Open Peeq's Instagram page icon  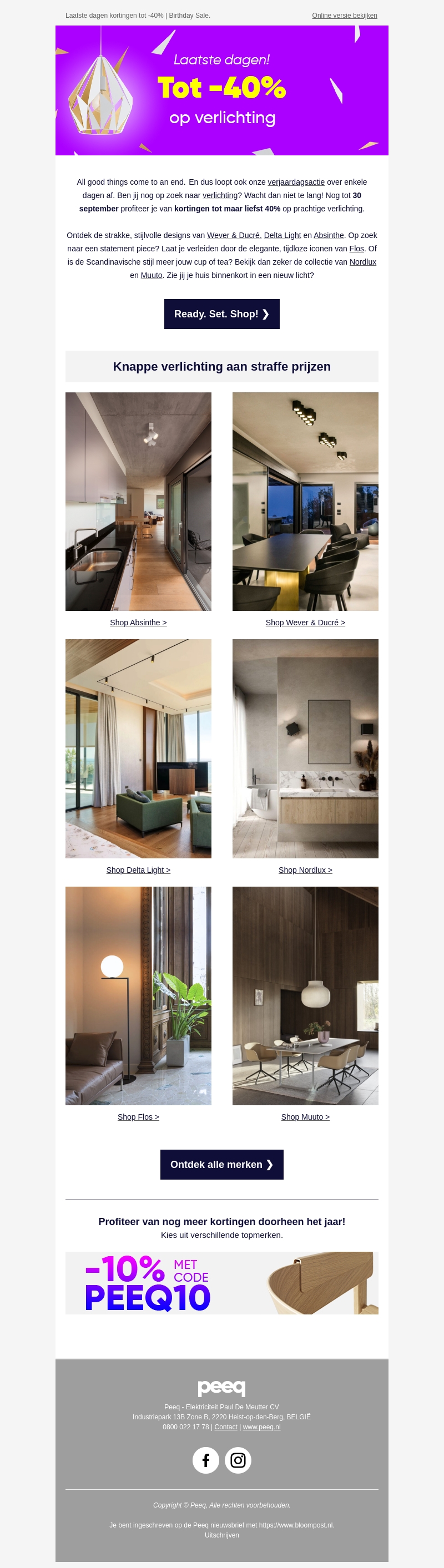238,1460
